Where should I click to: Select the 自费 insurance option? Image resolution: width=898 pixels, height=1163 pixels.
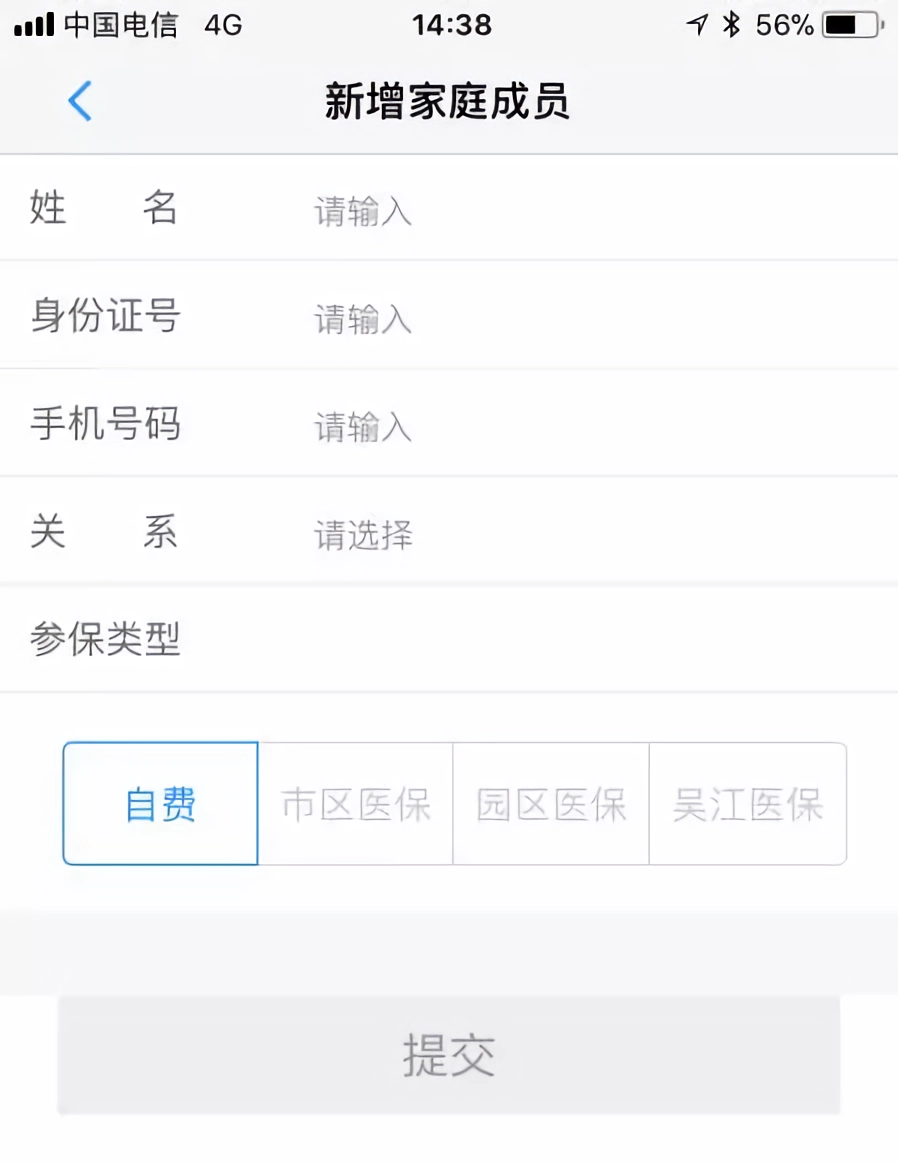tap(159, 803)
